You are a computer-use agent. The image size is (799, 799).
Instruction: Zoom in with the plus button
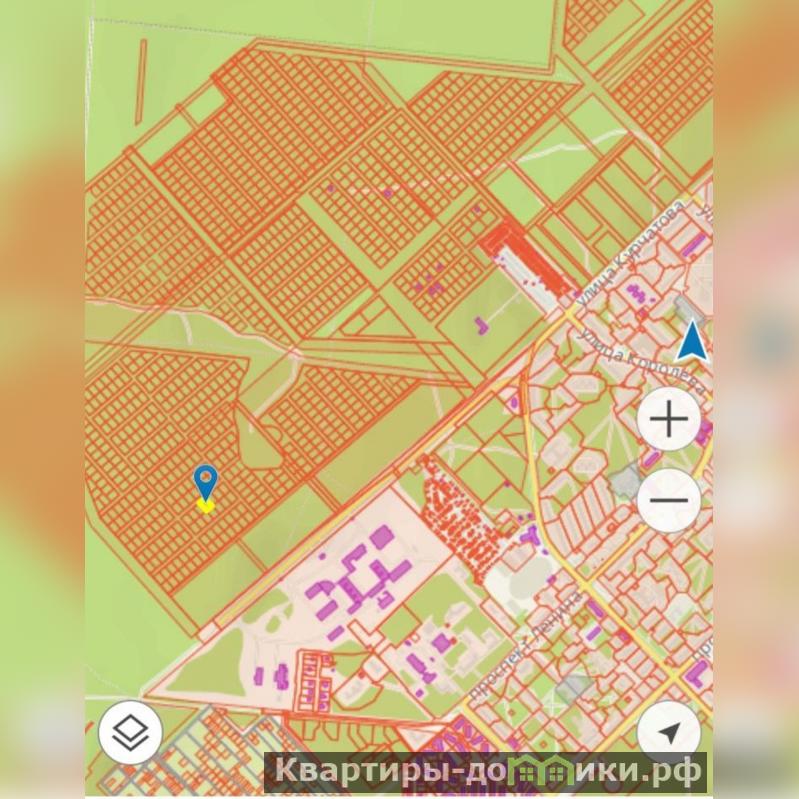pyautogui.click(x=669, y=421)
